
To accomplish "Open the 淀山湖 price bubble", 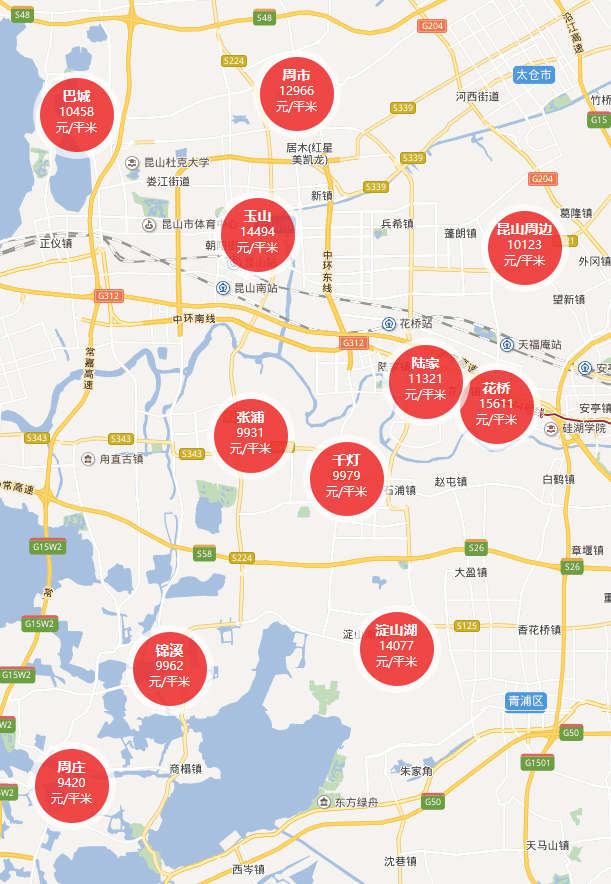I will [x=397, y=647].
